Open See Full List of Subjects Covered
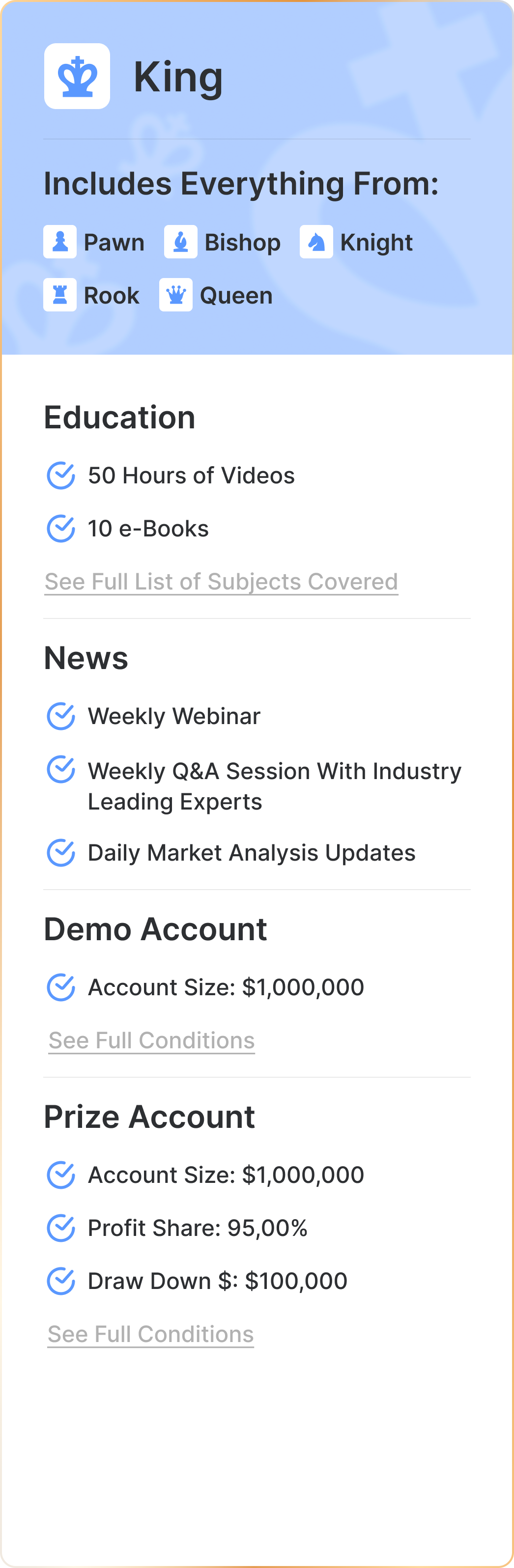This screenshot has height=1568, width=514. click(221, 581)
